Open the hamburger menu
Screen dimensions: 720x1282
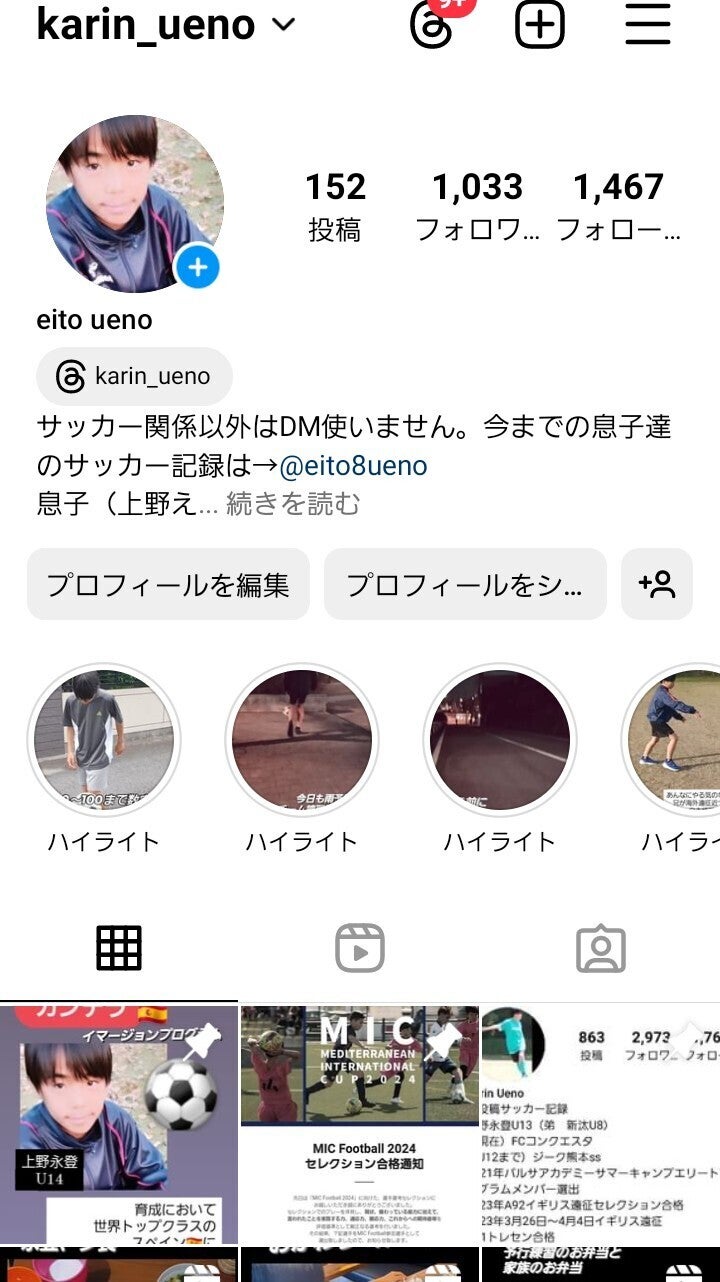click(x=647, y=24)
